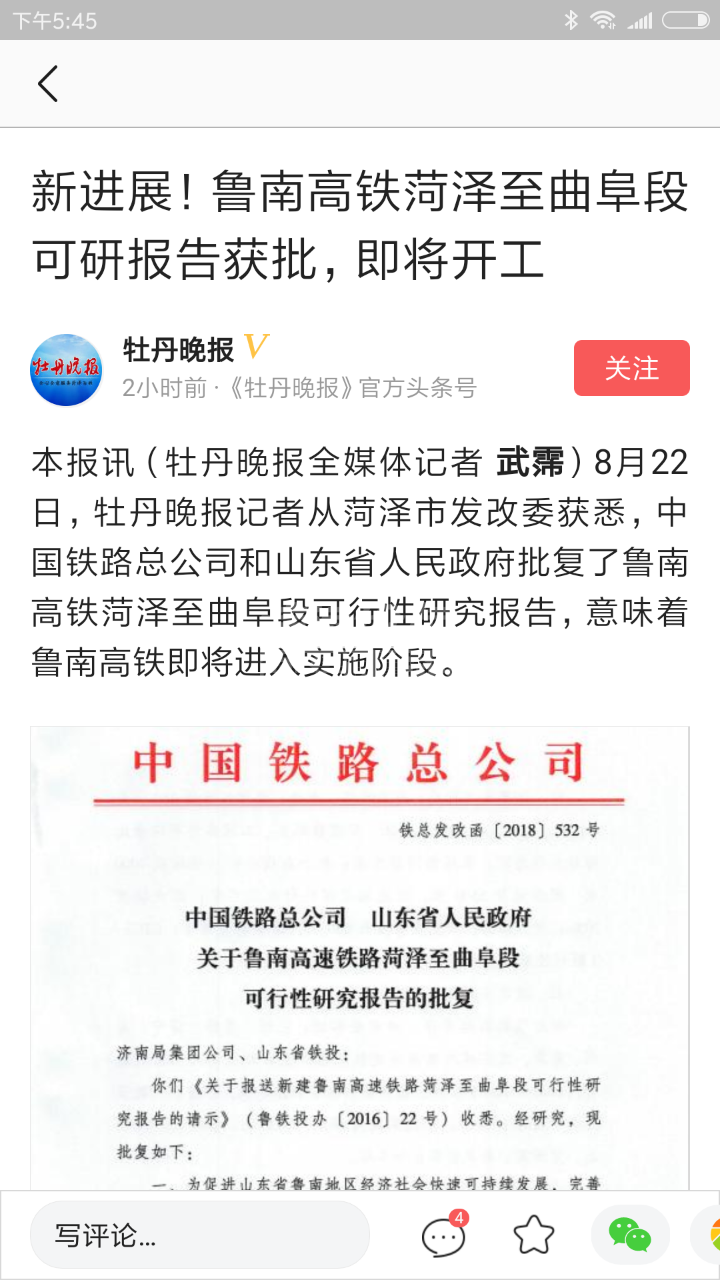
Task: Tap the 写评论 comment input field
Action: (x=200, y=1235)
